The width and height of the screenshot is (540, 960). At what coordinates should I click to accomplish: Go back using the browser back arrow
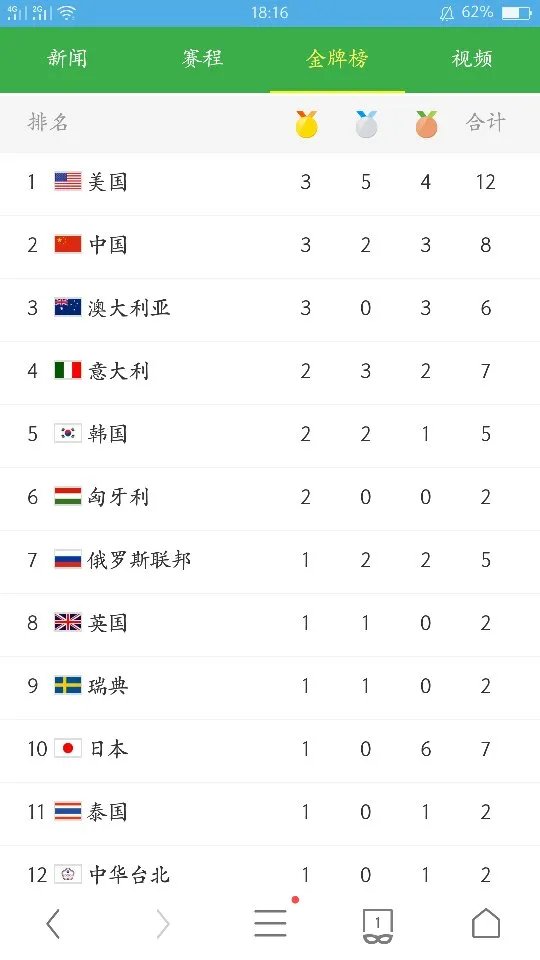[x=53, y=923]
